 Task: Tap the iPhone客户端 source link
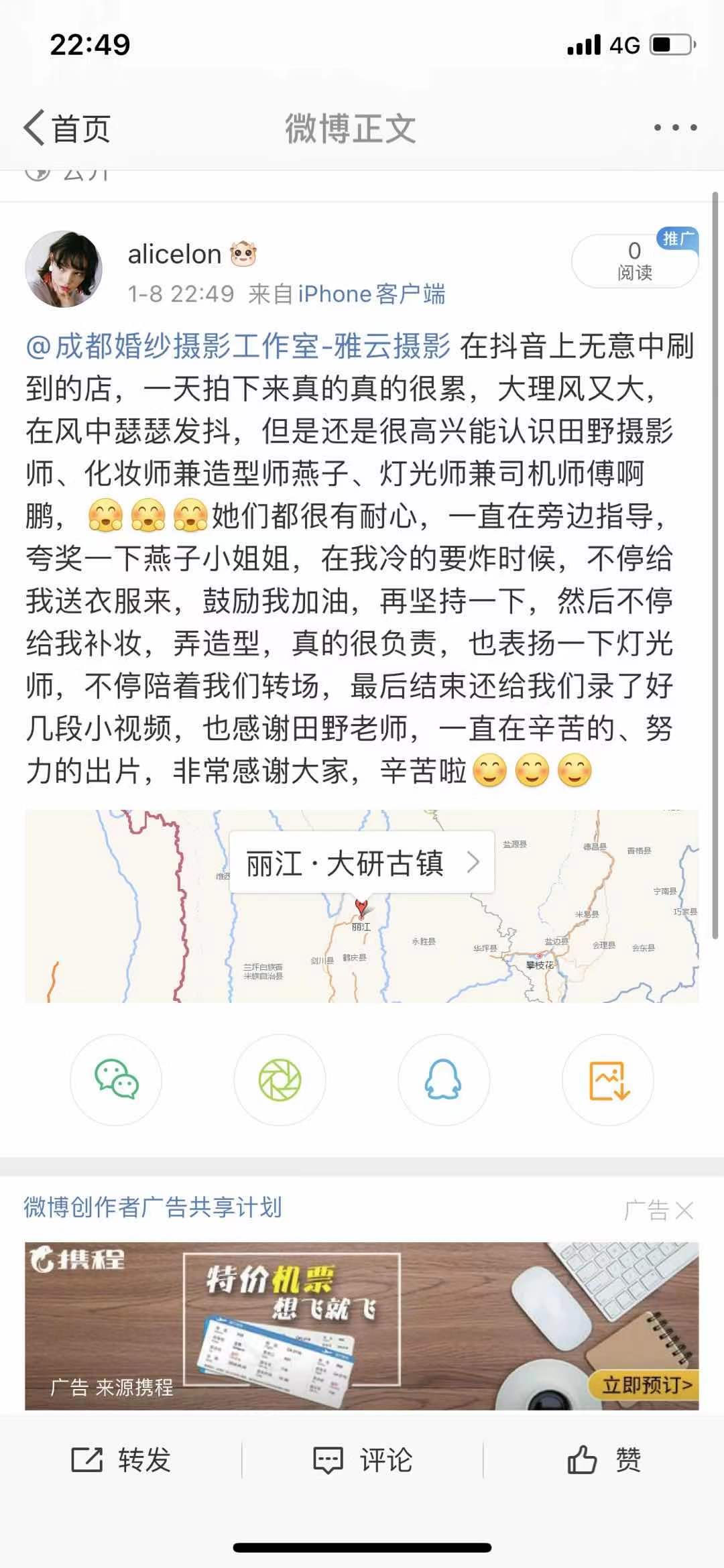[x=371, y=294]
